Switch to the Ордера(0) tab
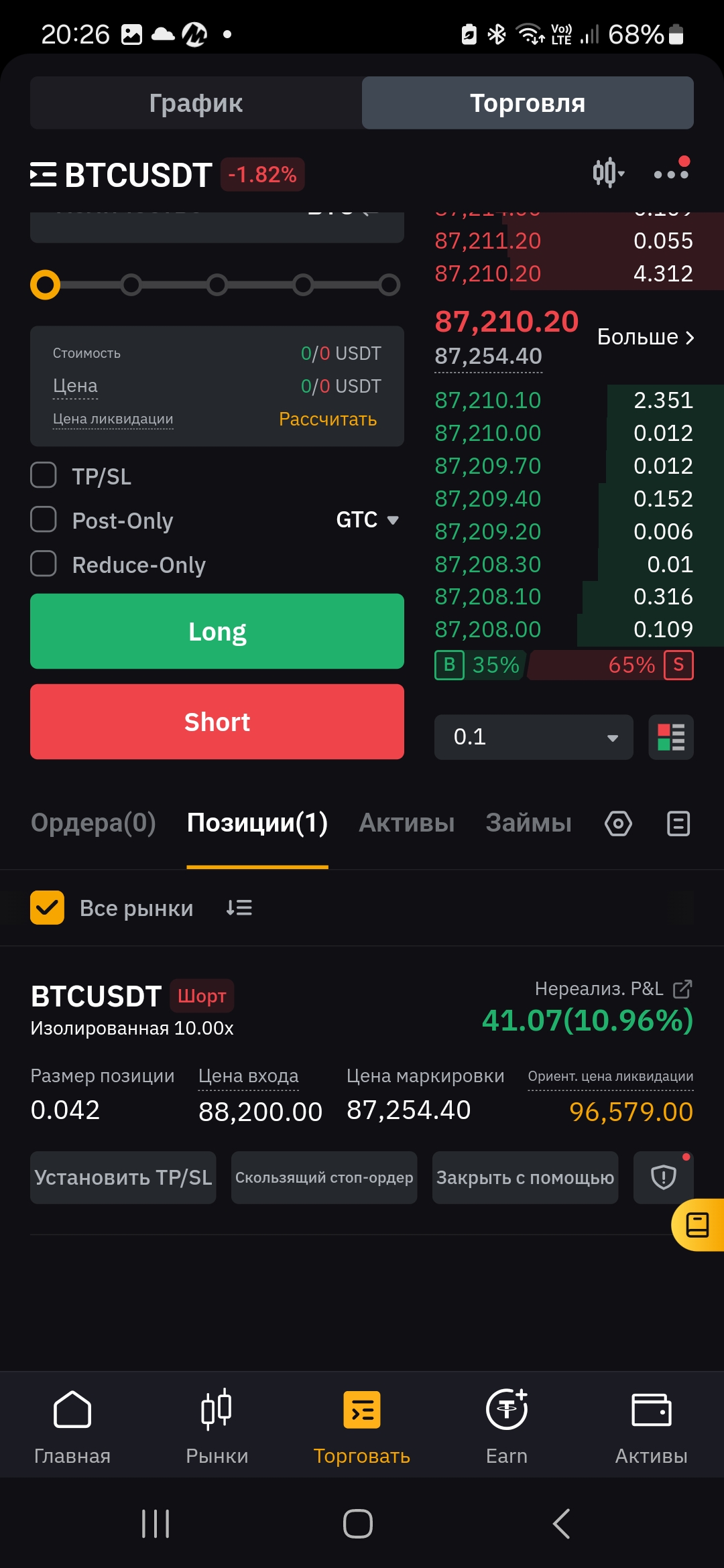 point(93,823)
